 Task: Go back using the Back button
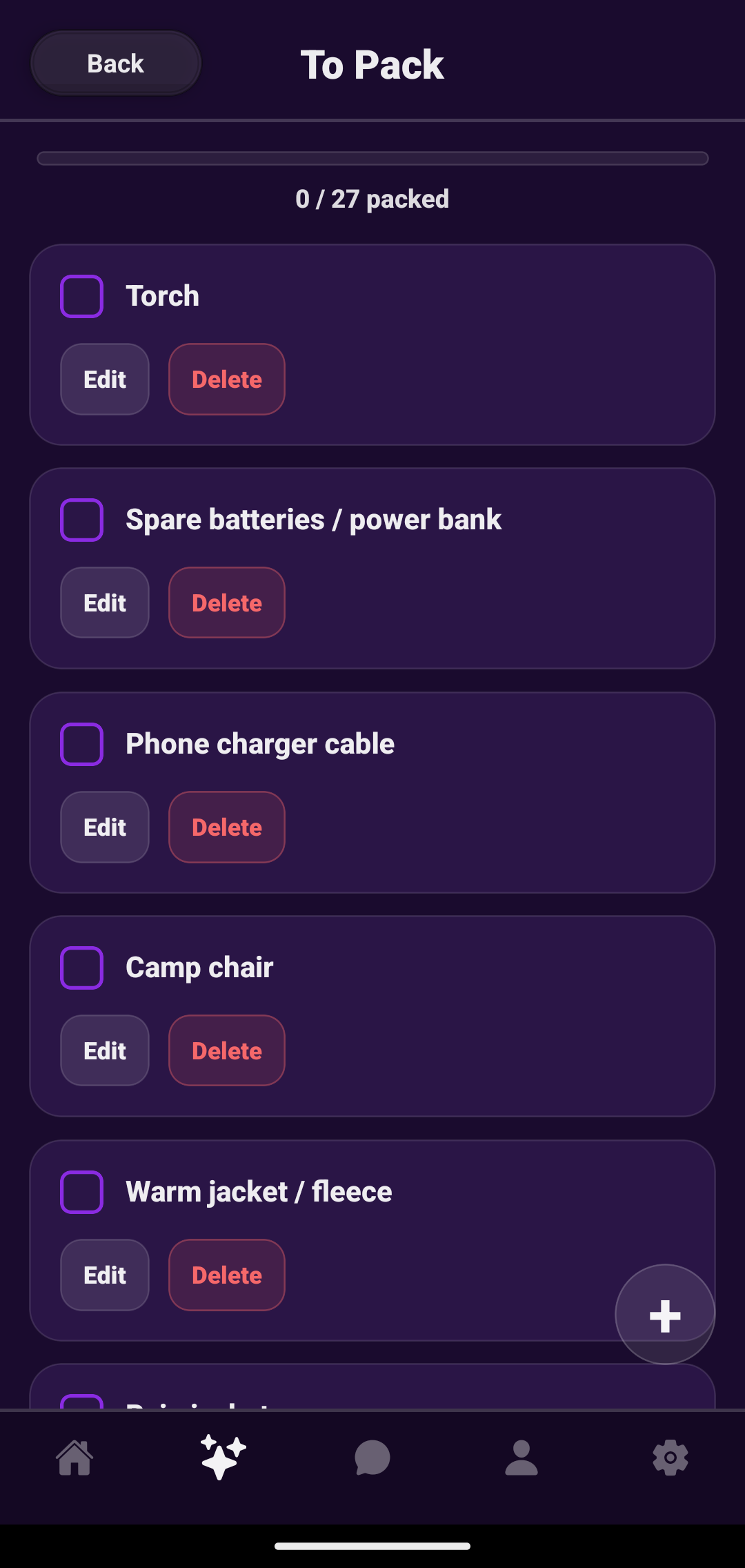click(115, 63)
